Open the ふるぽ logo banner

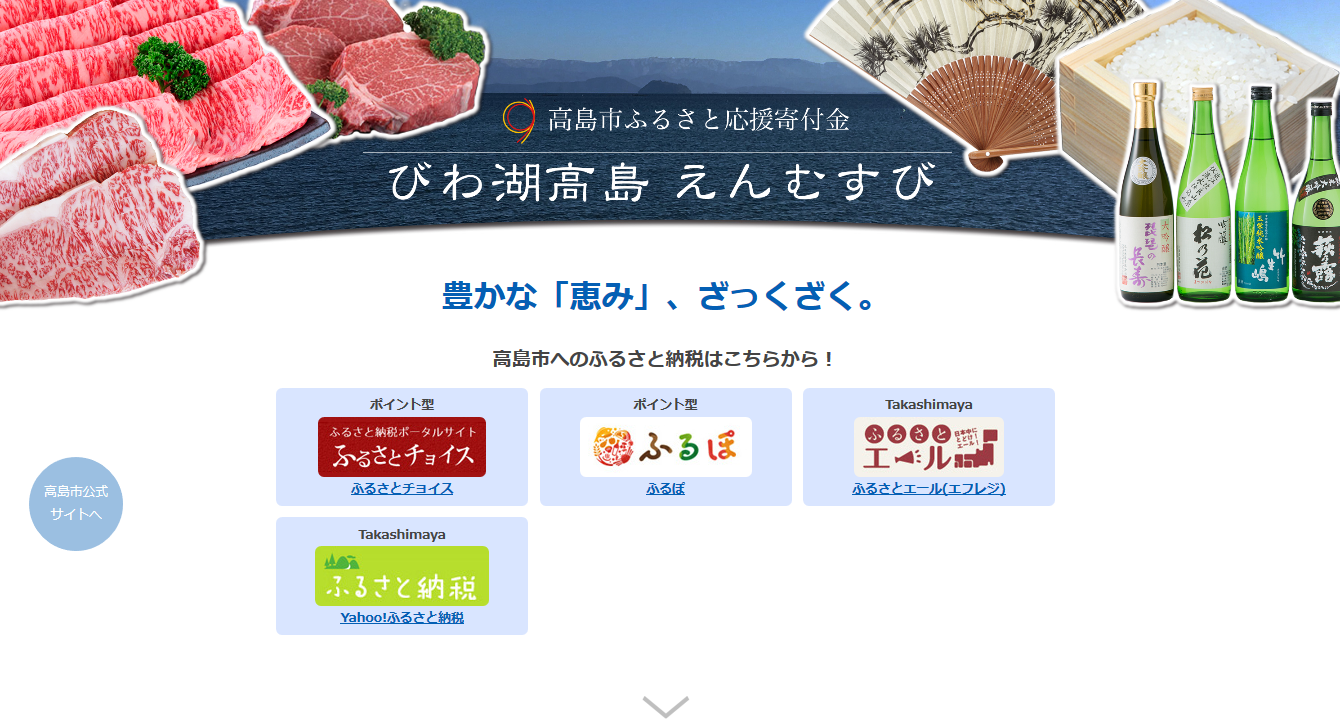coord(665,447)
